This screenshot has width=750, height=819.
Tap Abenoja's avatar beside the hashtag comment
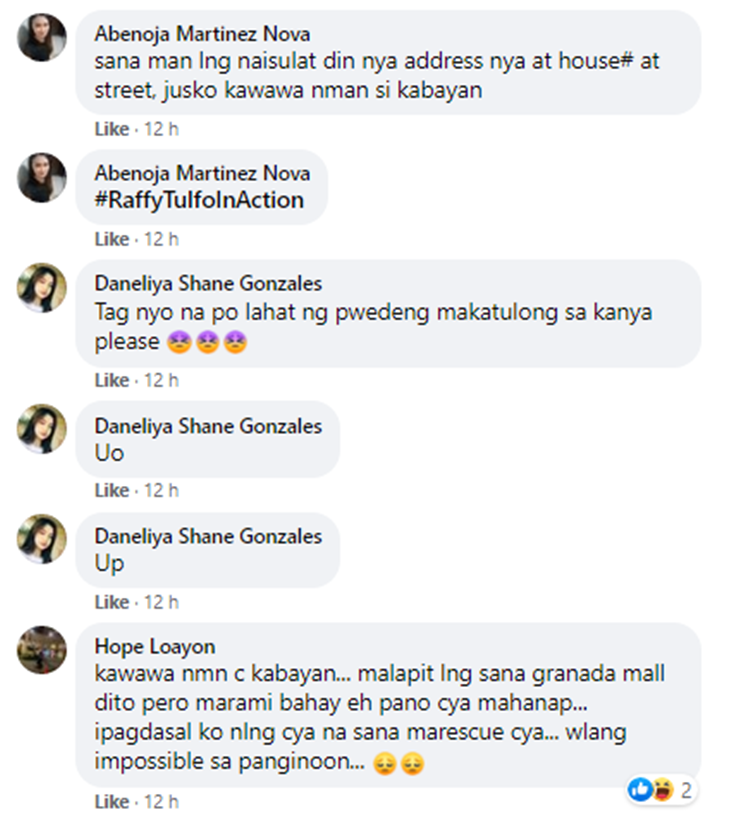[x=42, y=178]
